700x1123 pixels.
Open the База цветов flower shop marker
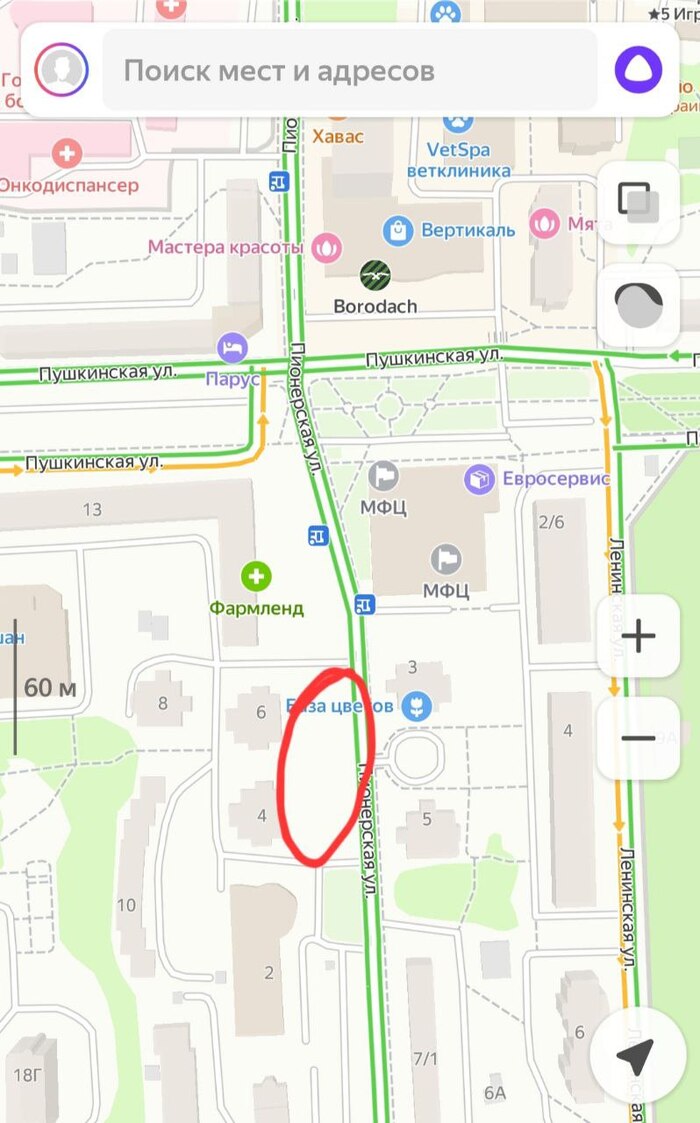pos(414,706)
